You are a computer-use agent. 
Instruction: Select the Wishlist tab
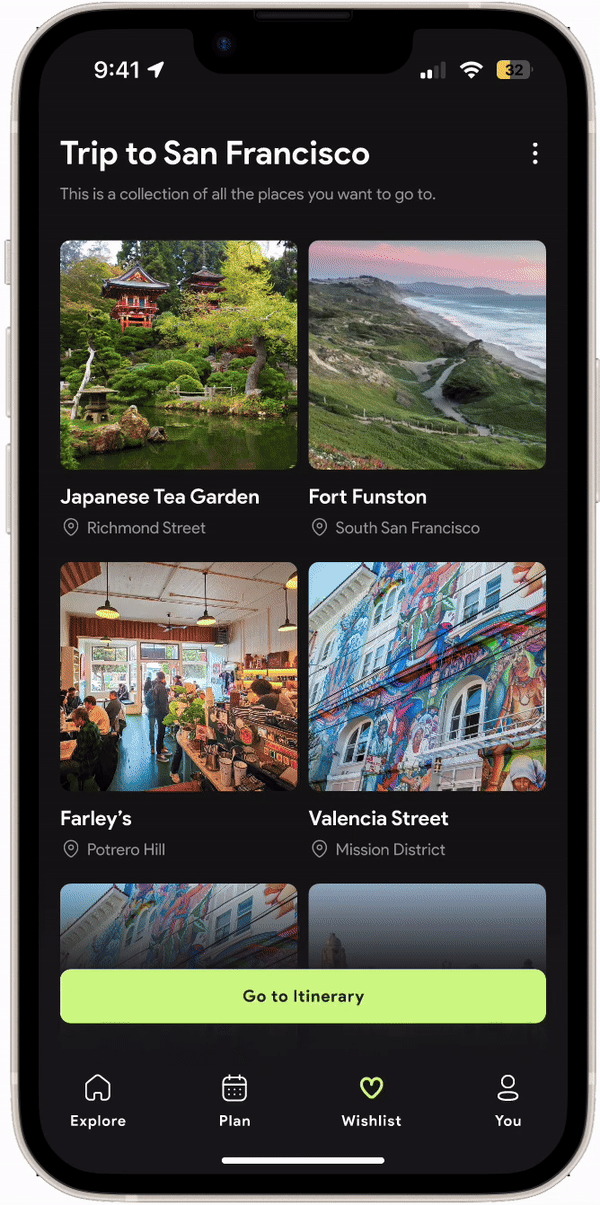pyautogui.click(x=371, y=1100)
